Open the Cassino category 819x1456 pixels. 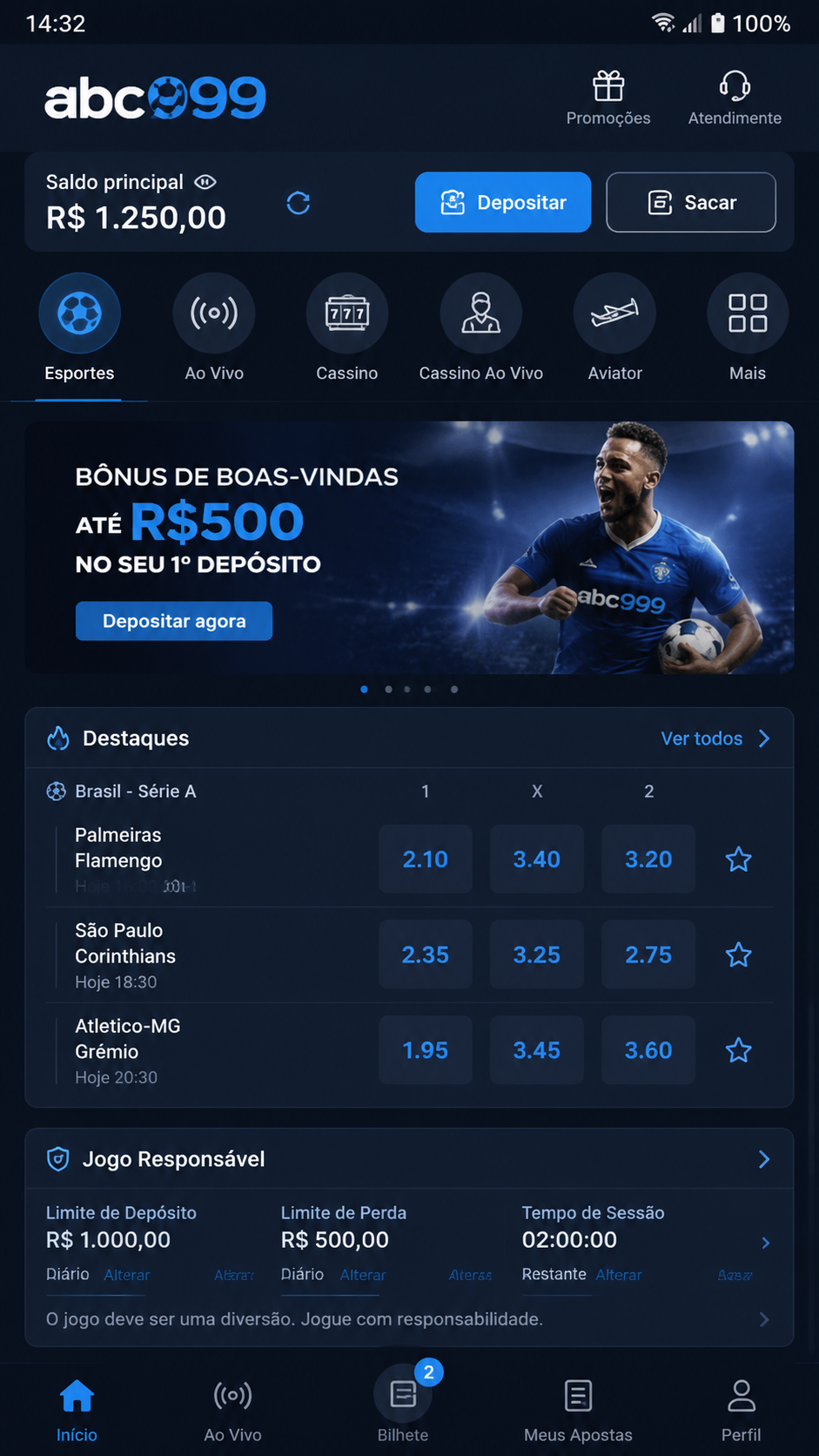point(347,328)
